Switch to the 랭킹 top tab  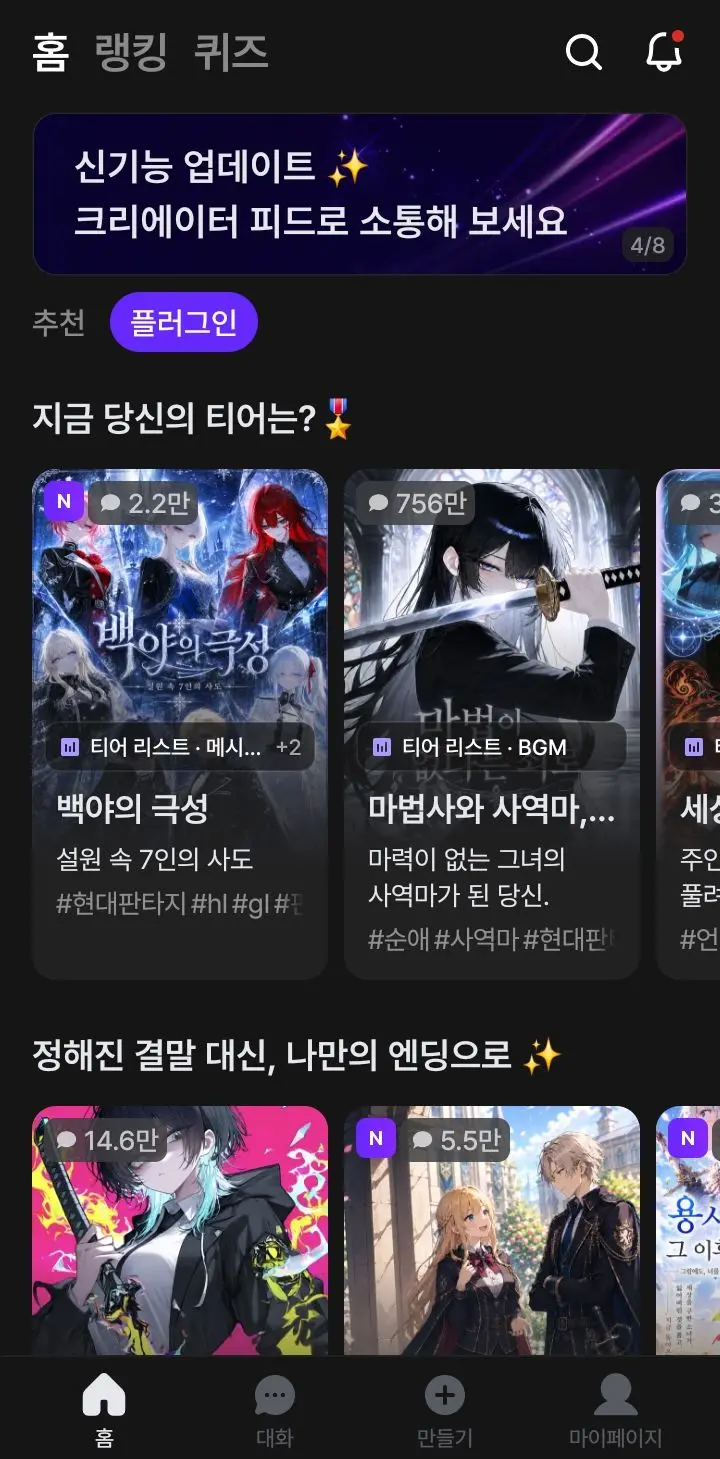131,52
